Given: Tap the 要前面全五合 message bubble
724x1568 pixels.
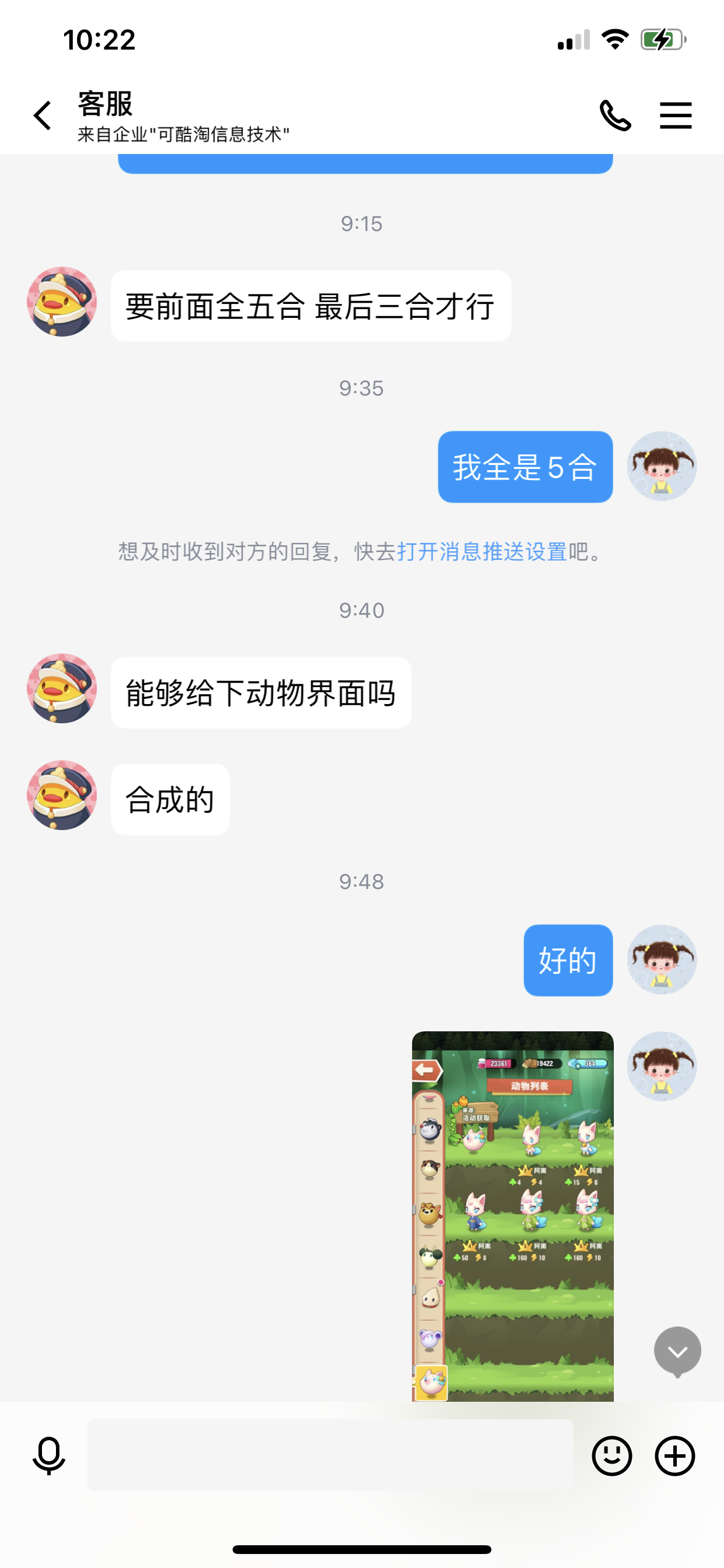Looking at the screenshot, I should [310, 306].
